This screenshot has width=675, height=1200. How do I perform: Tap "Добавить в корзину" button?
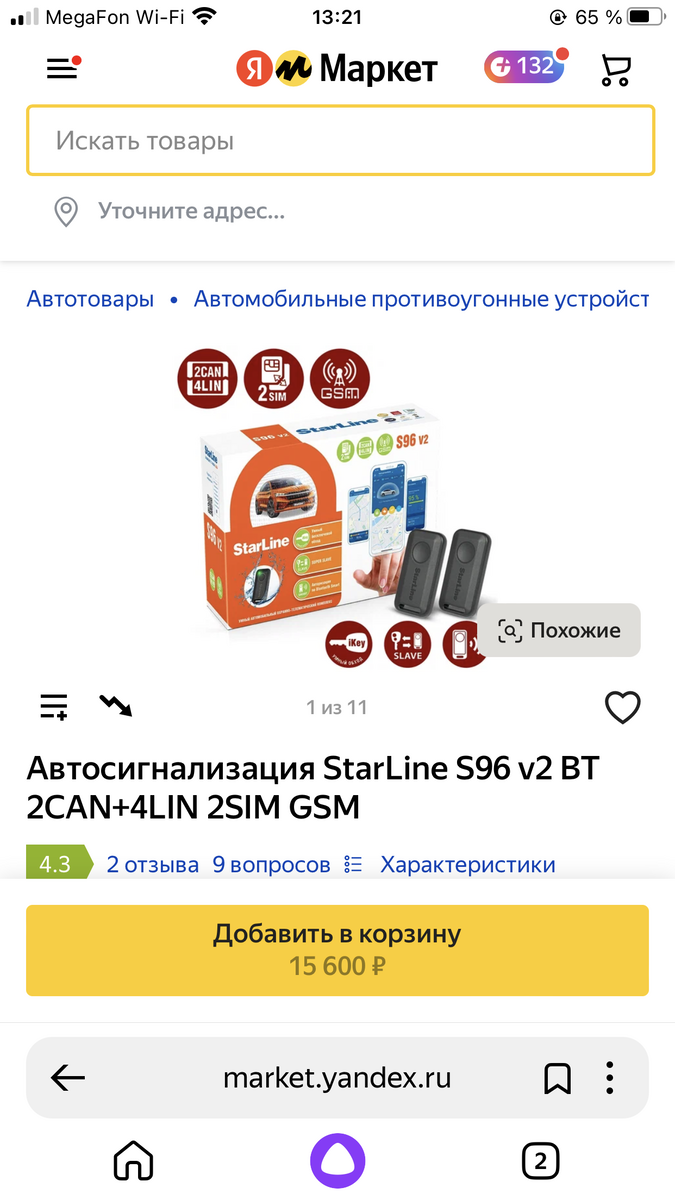pos(338,950)
